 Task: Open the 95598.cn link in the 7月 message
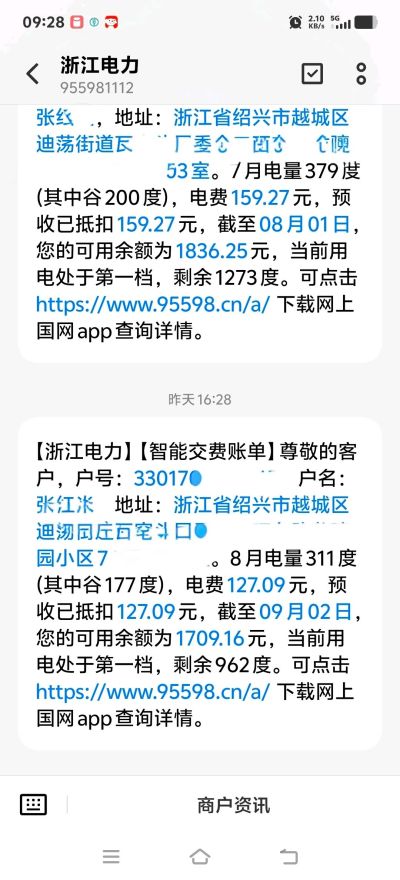[153, 304]
